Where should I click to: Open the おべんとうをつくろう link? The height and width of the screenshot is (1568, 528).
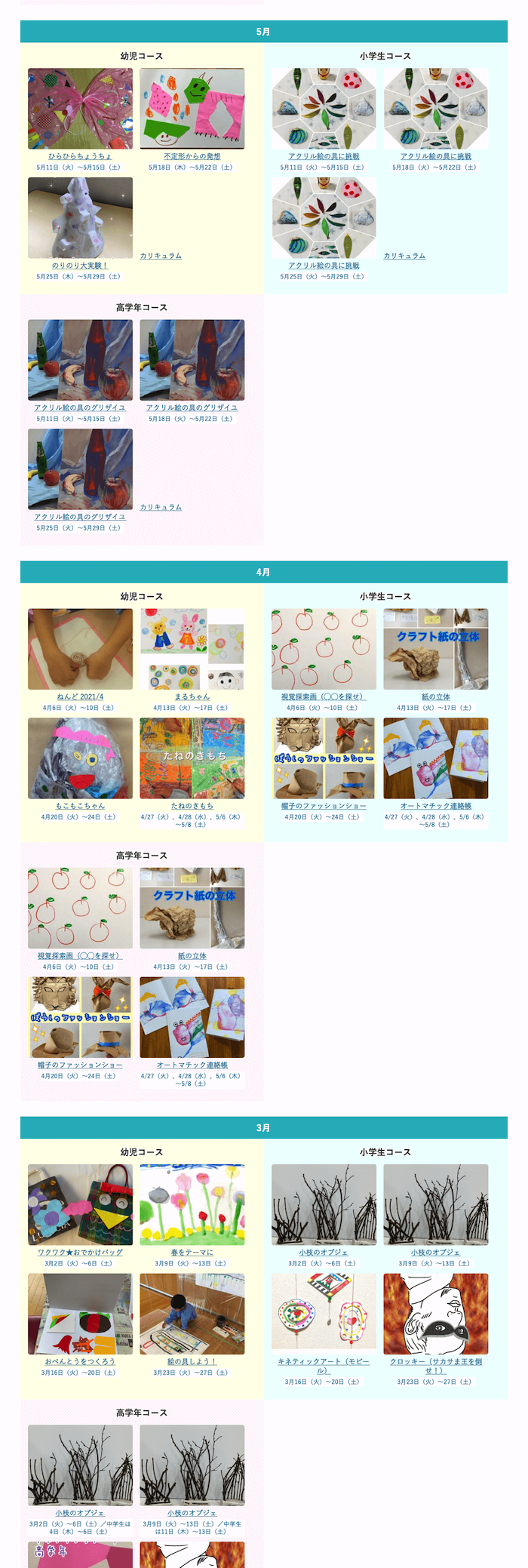(x=80, y=1361)
